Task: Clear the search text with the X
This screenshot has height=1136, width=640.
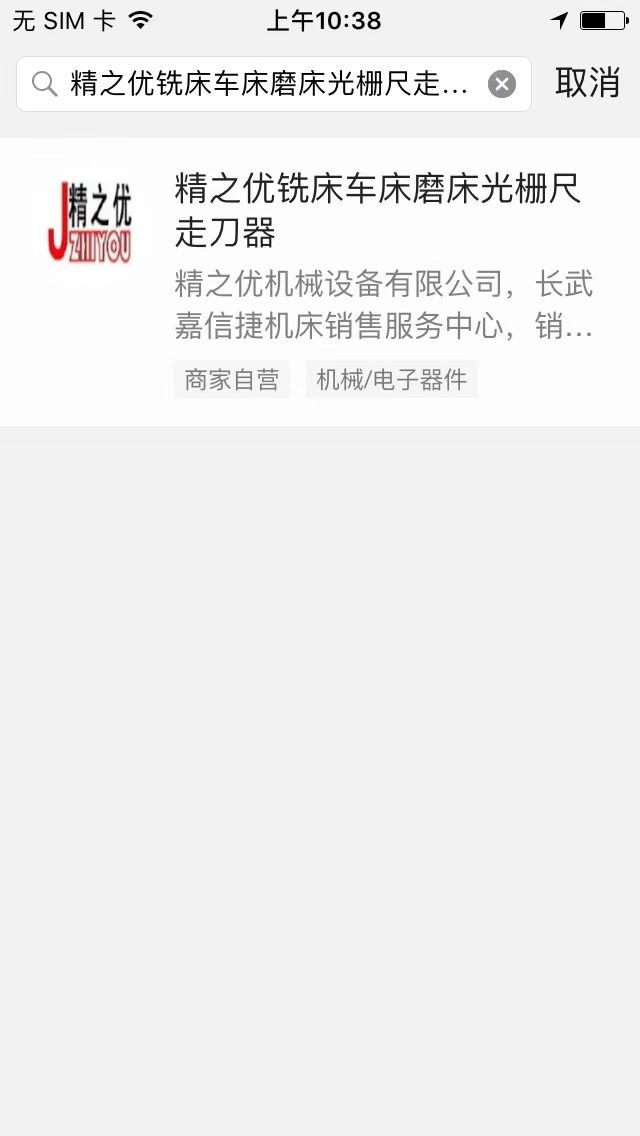Action: click(502, 84)
